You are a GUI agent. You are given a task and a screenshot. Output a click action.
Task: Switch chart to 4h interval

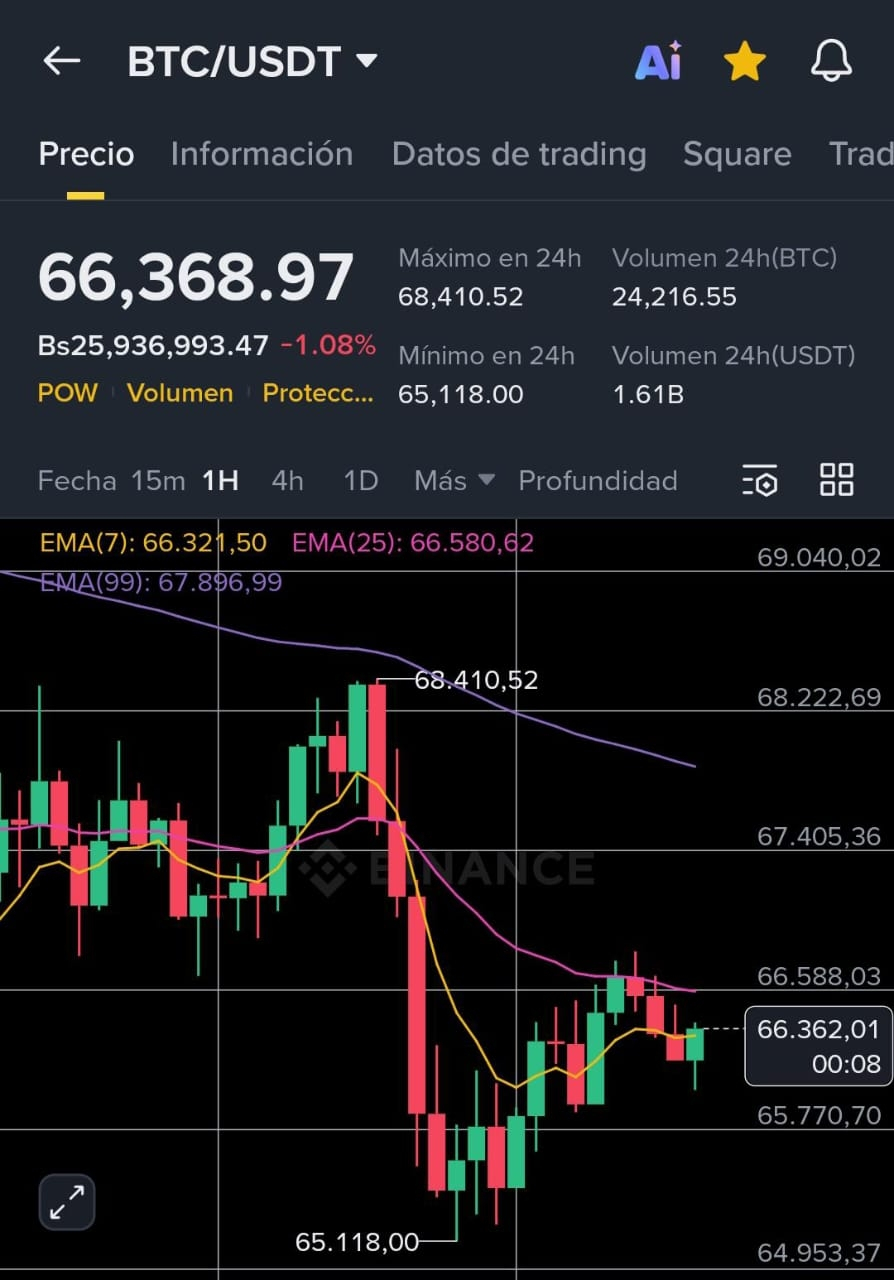pos(287,481)
